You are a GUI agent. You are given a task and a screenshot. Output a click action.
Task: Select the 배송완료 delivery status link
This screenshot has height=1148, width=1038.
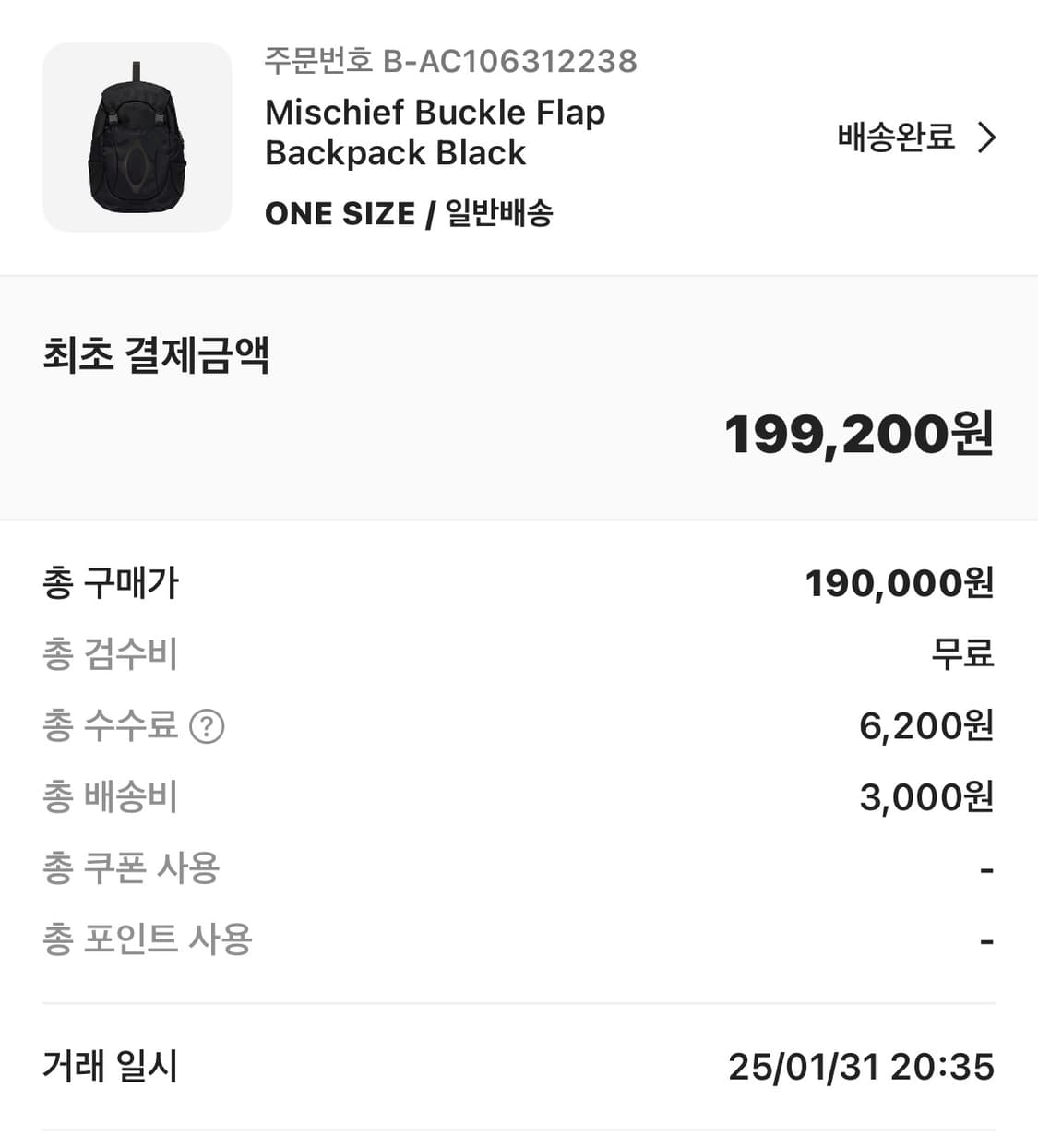[892, 137]
